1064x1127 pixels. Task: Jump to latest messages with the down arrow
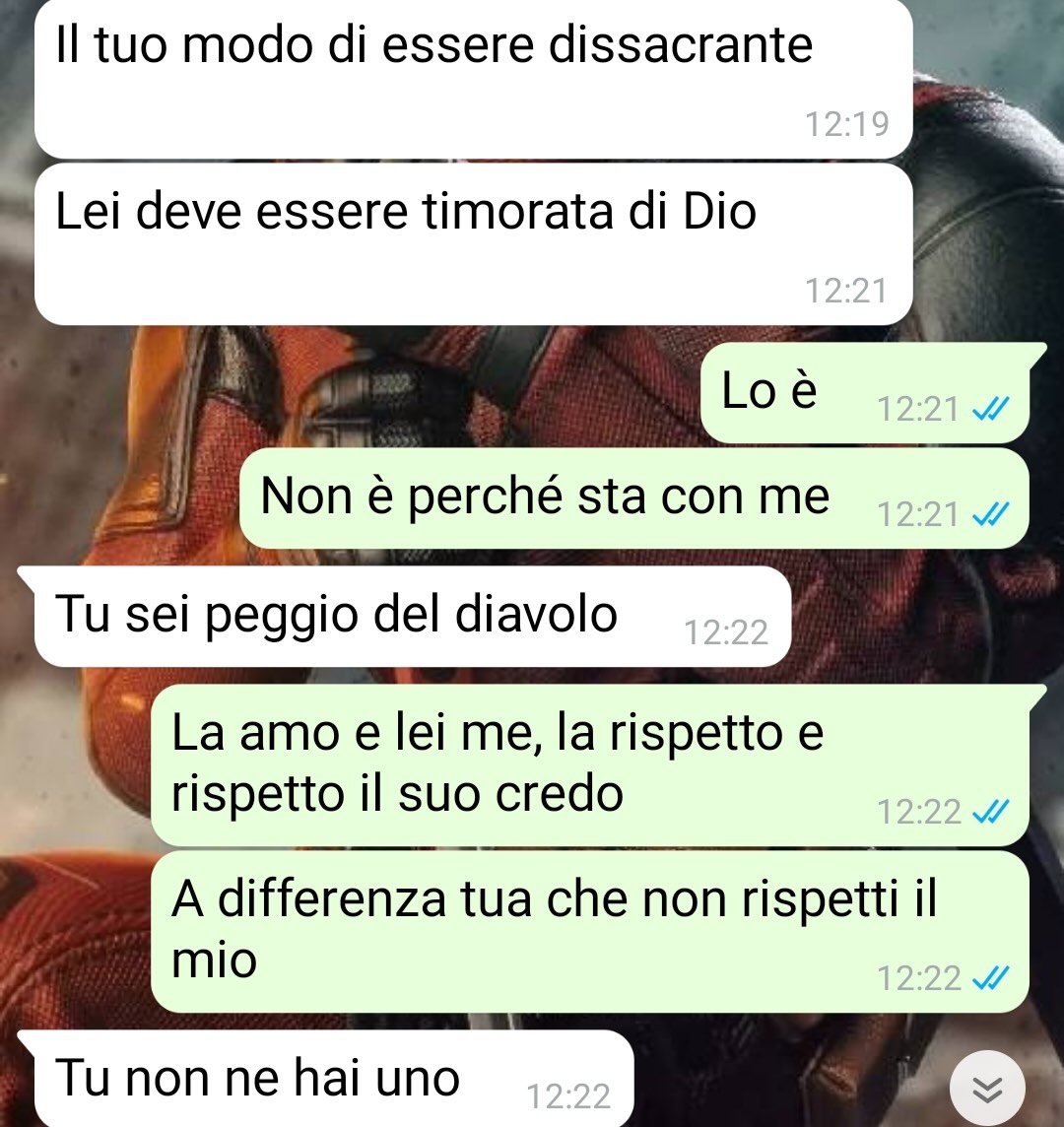986,1090
